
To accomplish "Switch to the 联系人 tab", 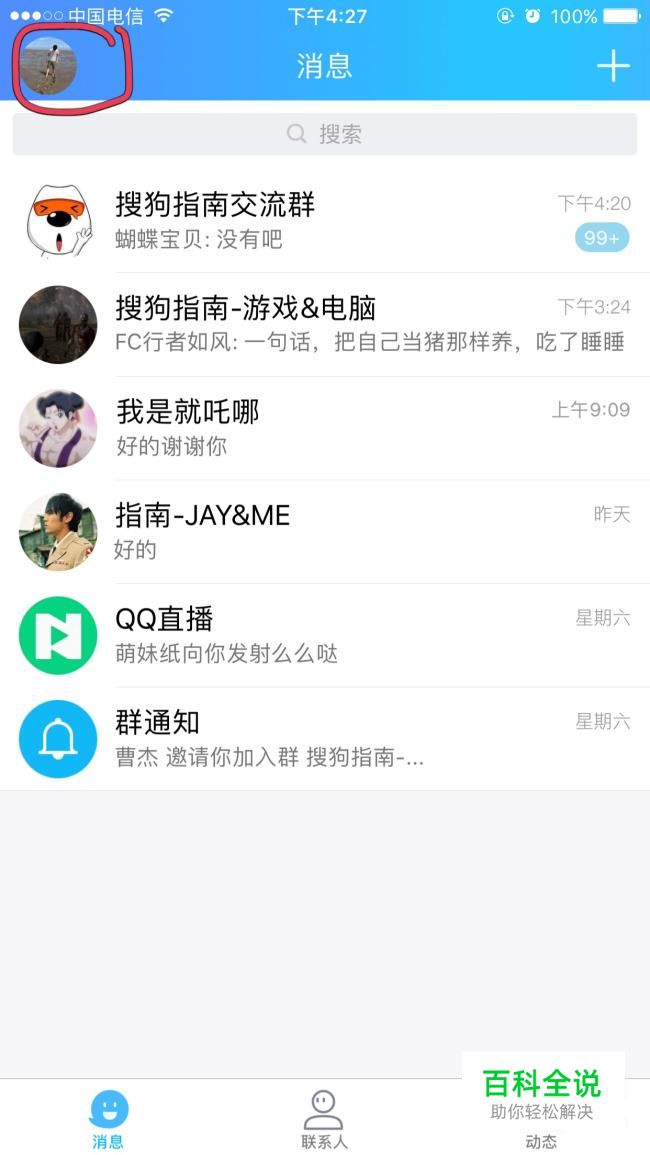I will 324,1118.
